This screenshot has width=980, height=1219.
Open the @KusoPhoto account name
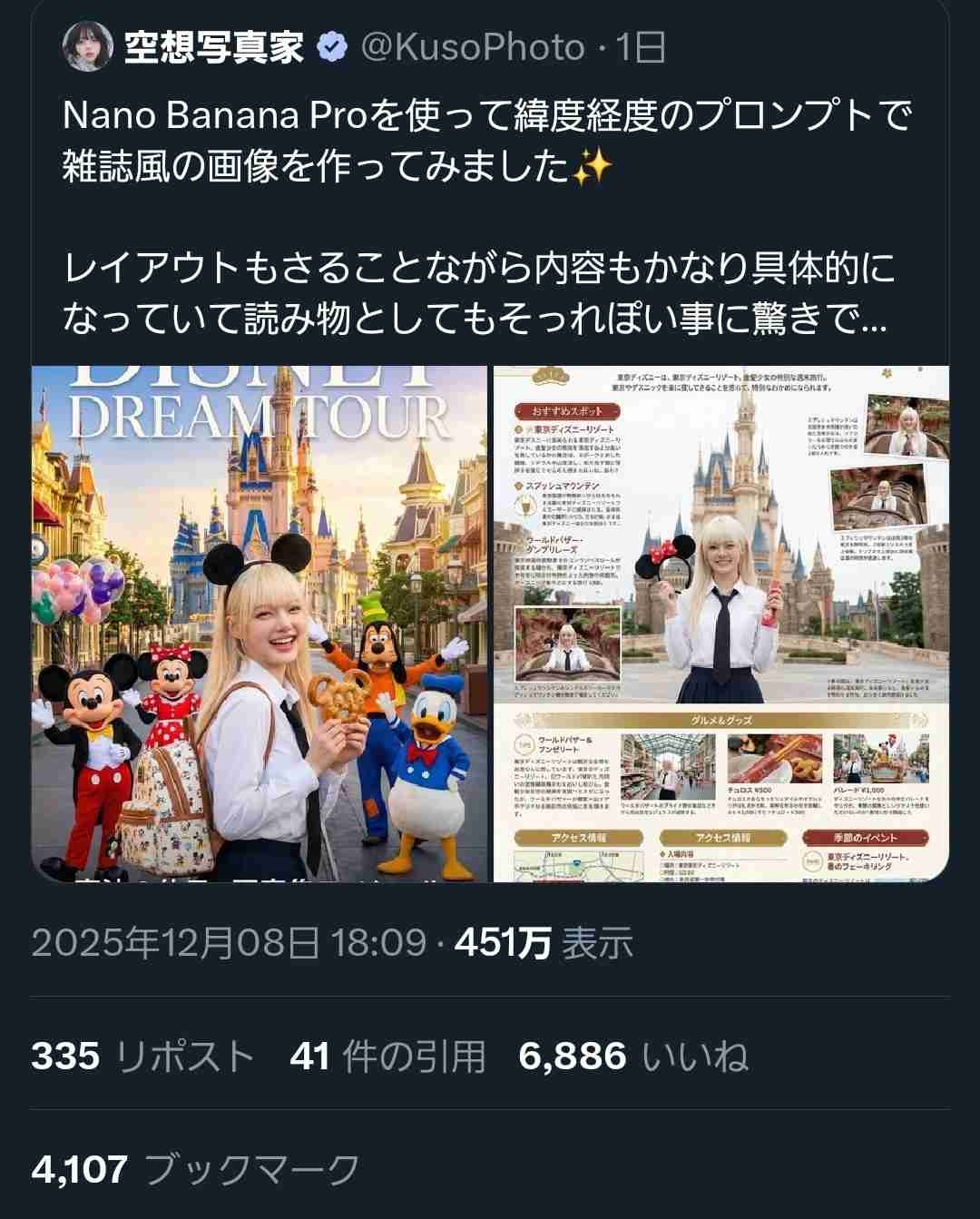pos(472,47)
